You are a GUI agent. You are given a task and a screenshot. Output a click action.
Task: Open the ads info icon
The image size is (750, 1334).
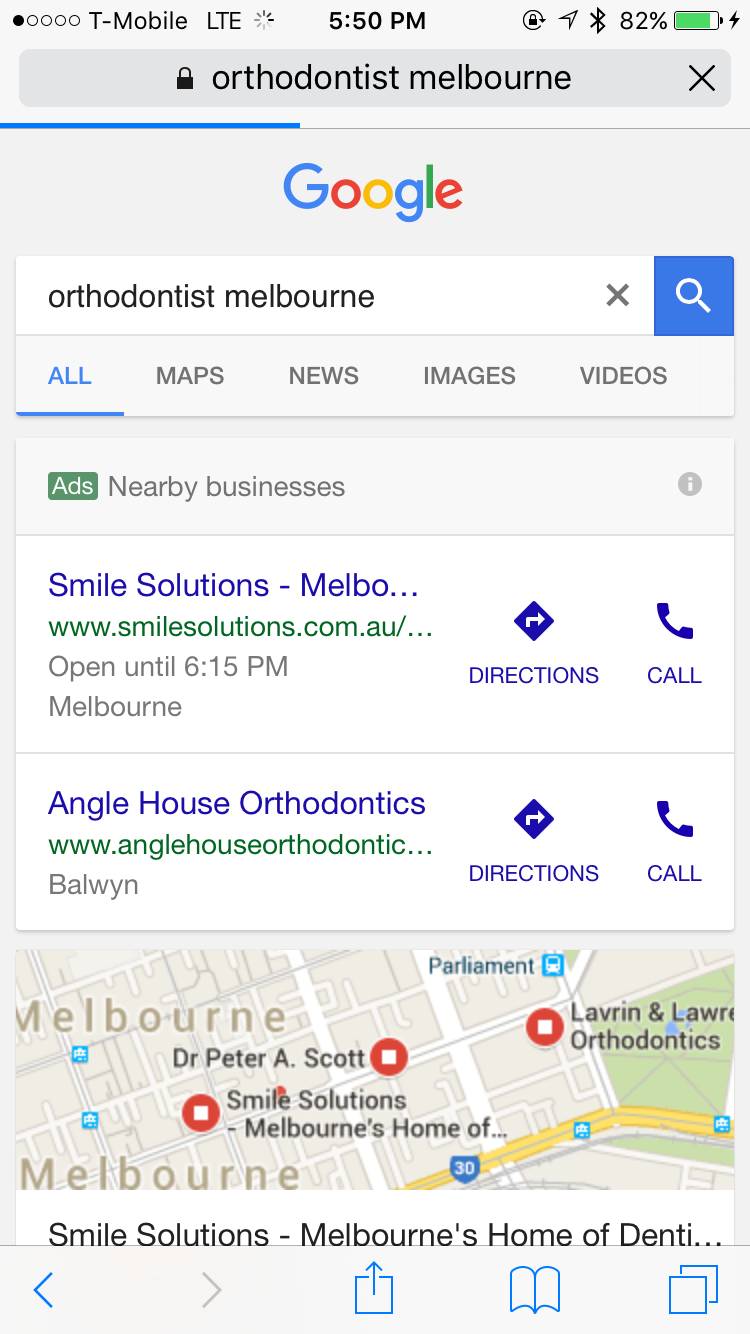pos(689,485)
